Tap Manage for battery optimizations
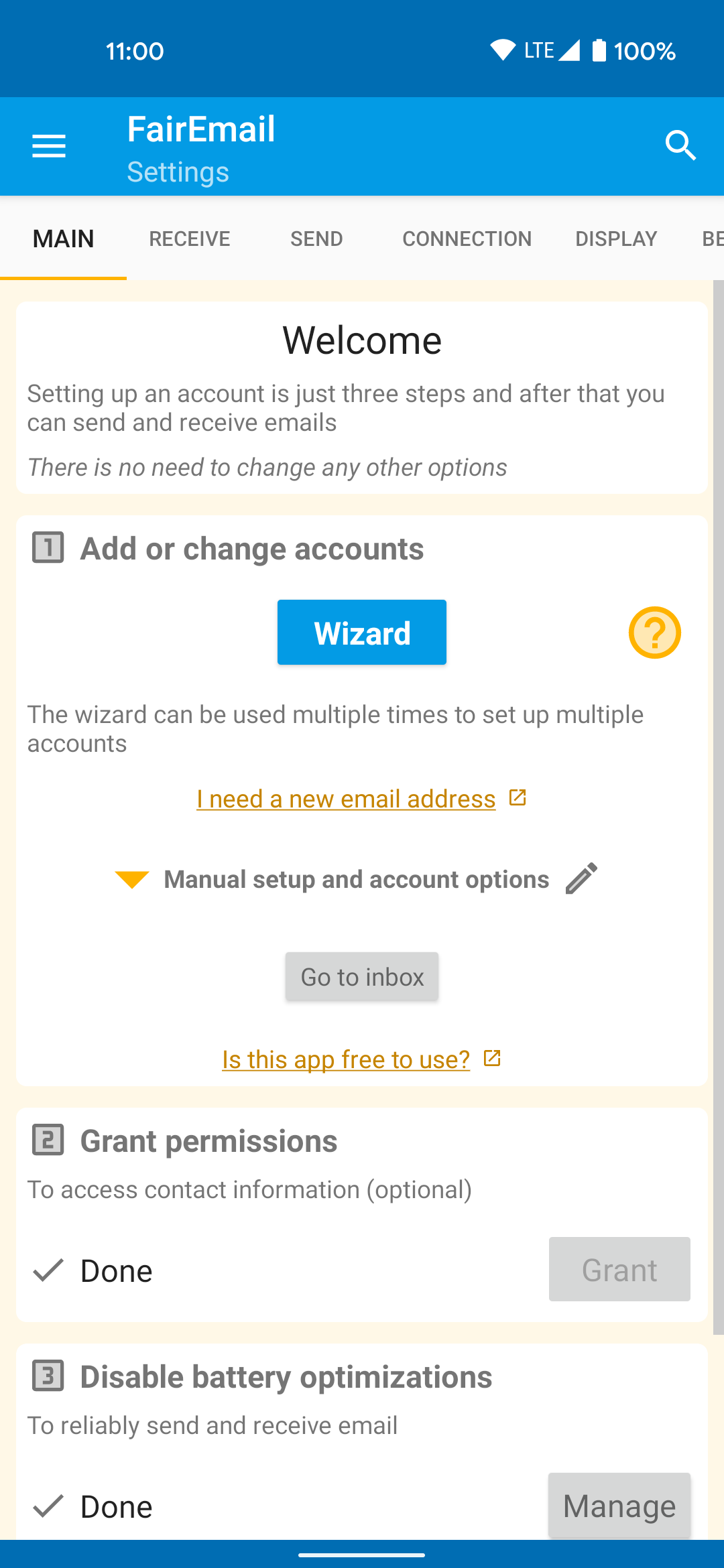 coord(619,1506)
